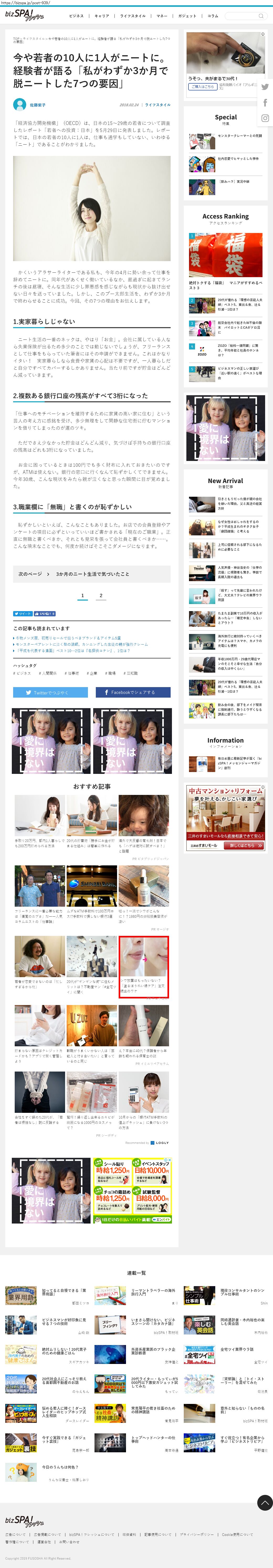The width and height of the screenshot is (273, 1568).
Task: Open the ビジネス menu item
Action: pos(76,16)
